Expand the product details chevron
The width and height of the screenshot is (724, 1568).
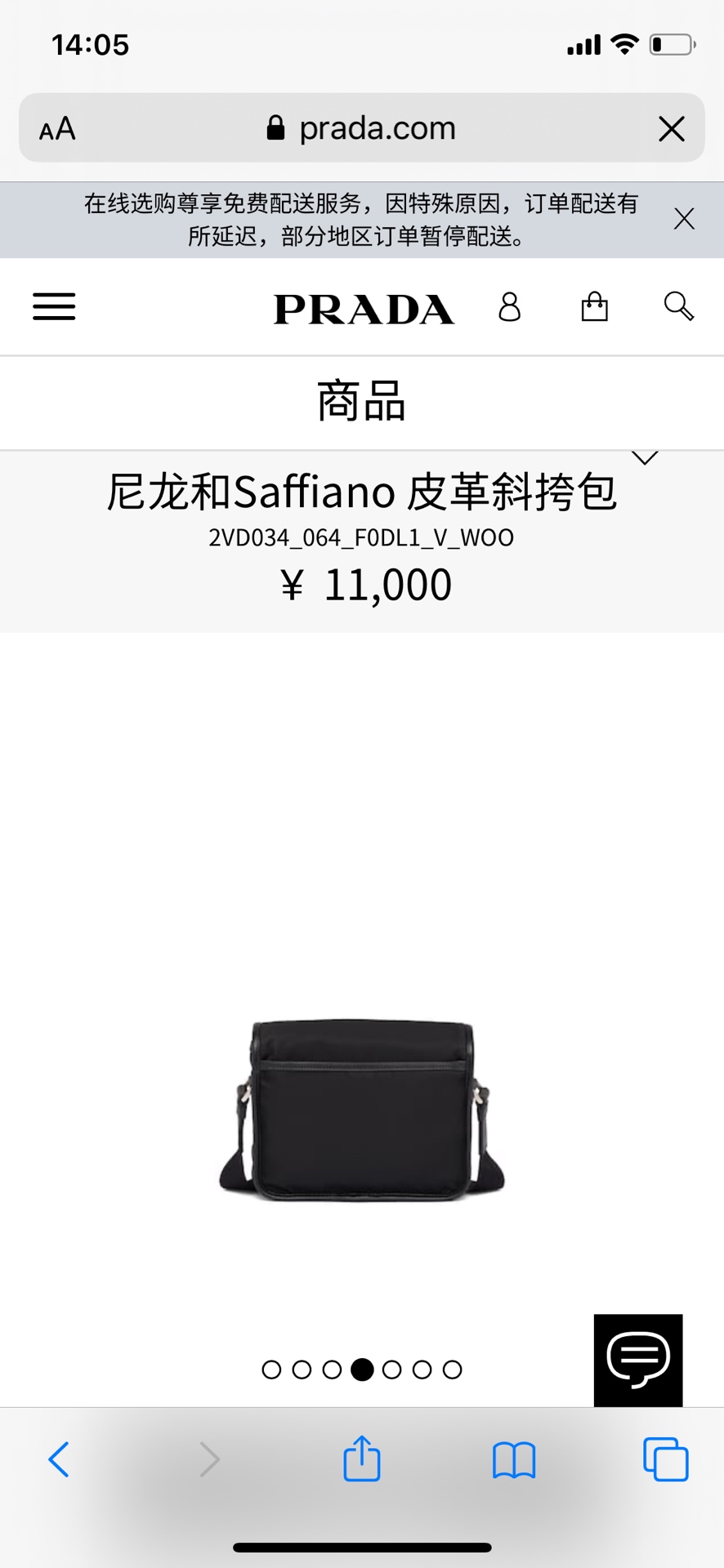pyautogui.click(x=645, y=457)
